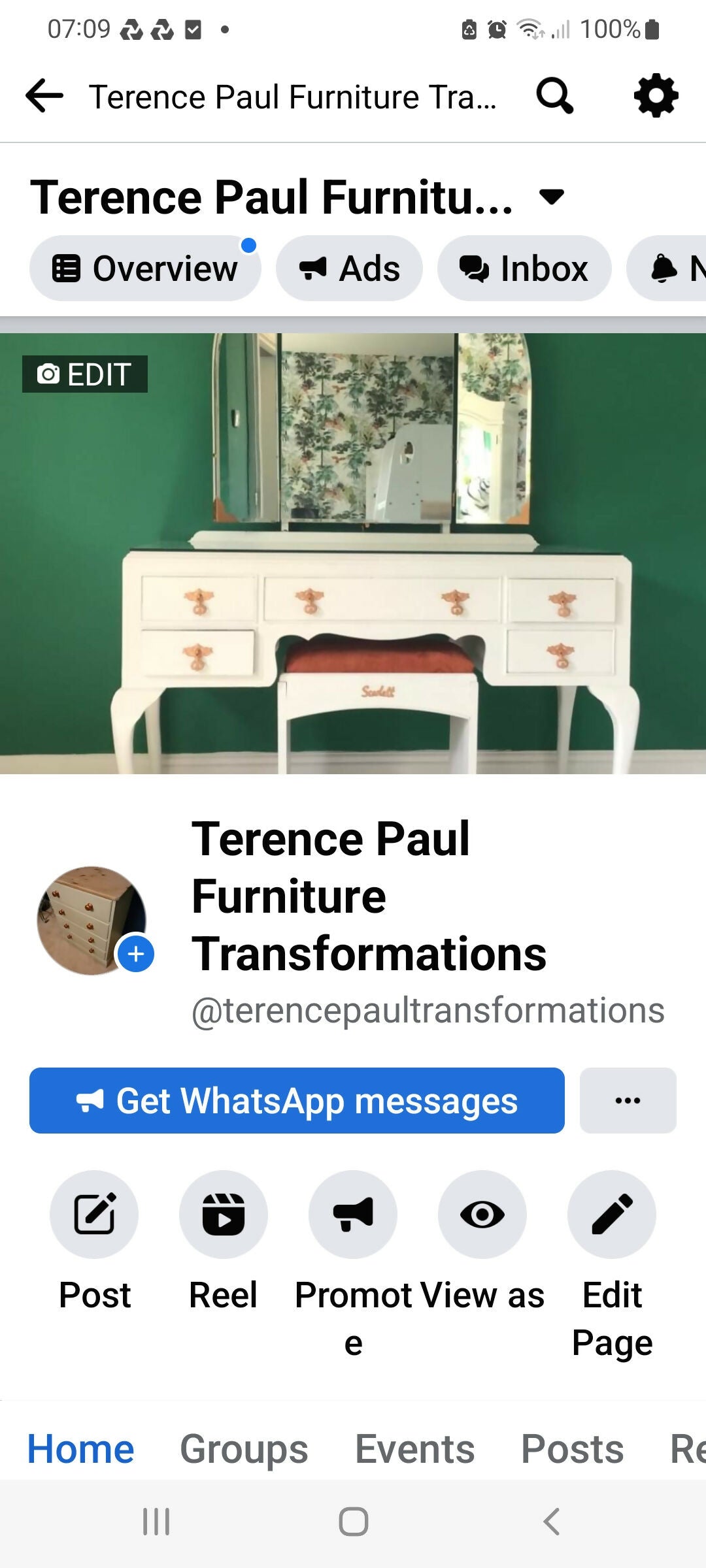This screenshot has width=706, height=1568.
Task: Go back using the top-left arrow
Action: (x=44, y=96)
